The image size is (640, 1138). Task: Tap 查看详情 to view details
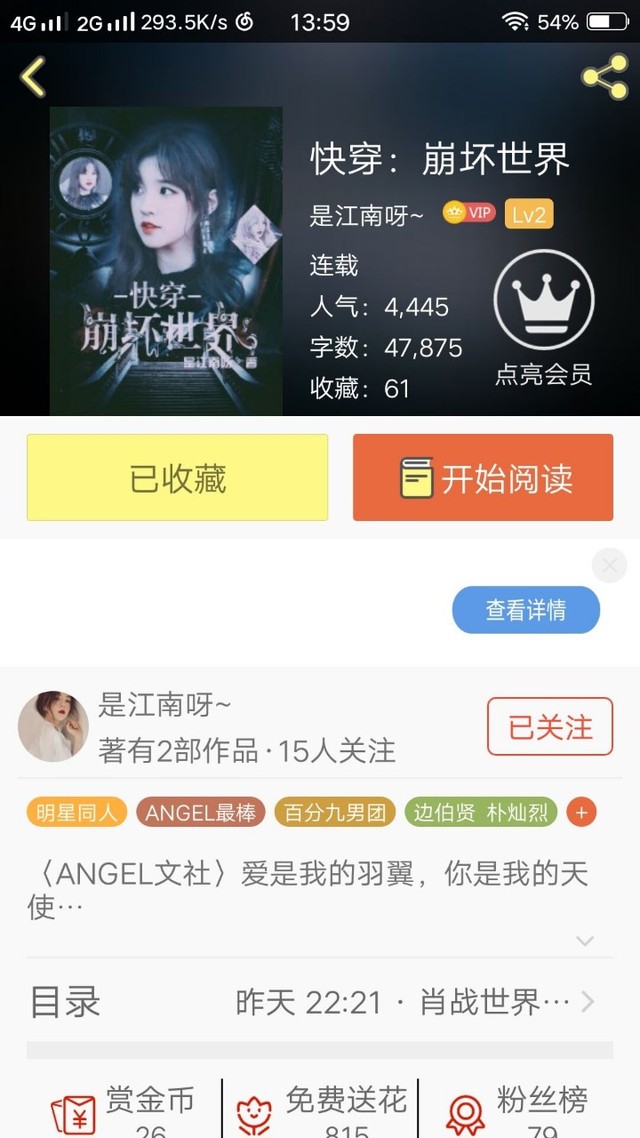pos(526,610)
